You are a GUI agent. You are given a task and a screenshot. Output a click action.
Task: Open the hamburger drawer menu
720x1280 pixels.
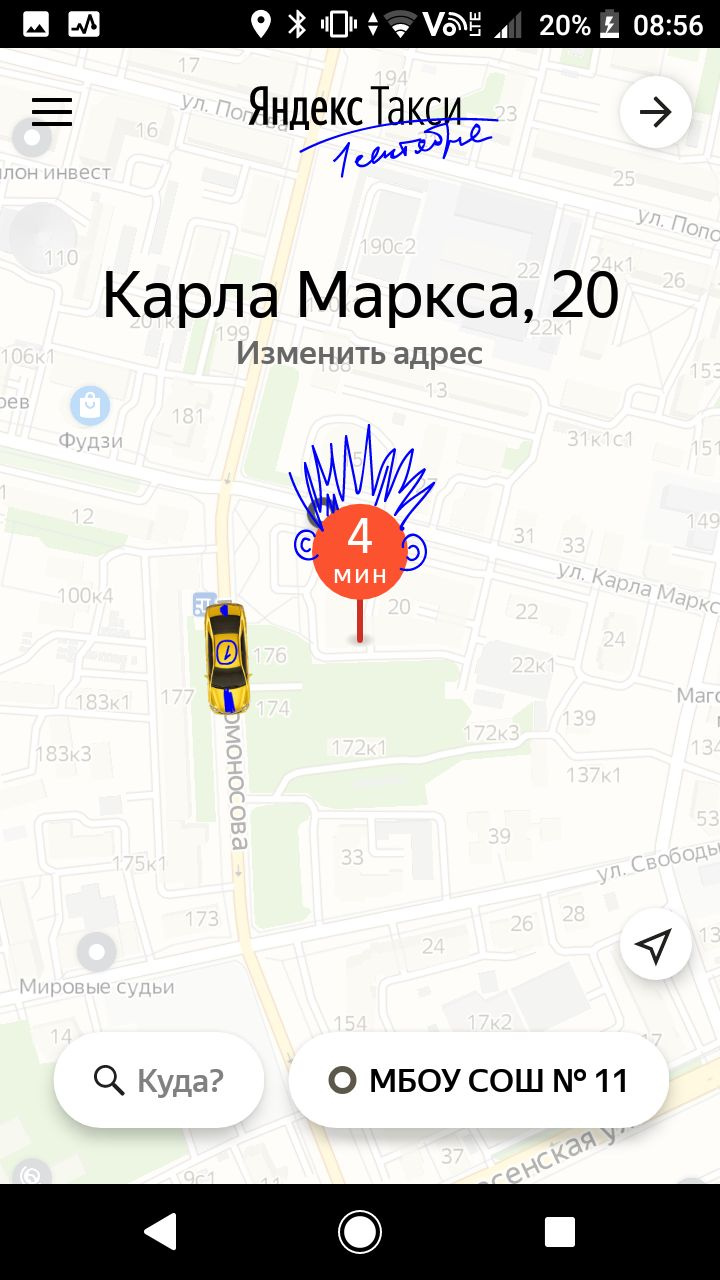pyautogui.click(x=52, y=112)
